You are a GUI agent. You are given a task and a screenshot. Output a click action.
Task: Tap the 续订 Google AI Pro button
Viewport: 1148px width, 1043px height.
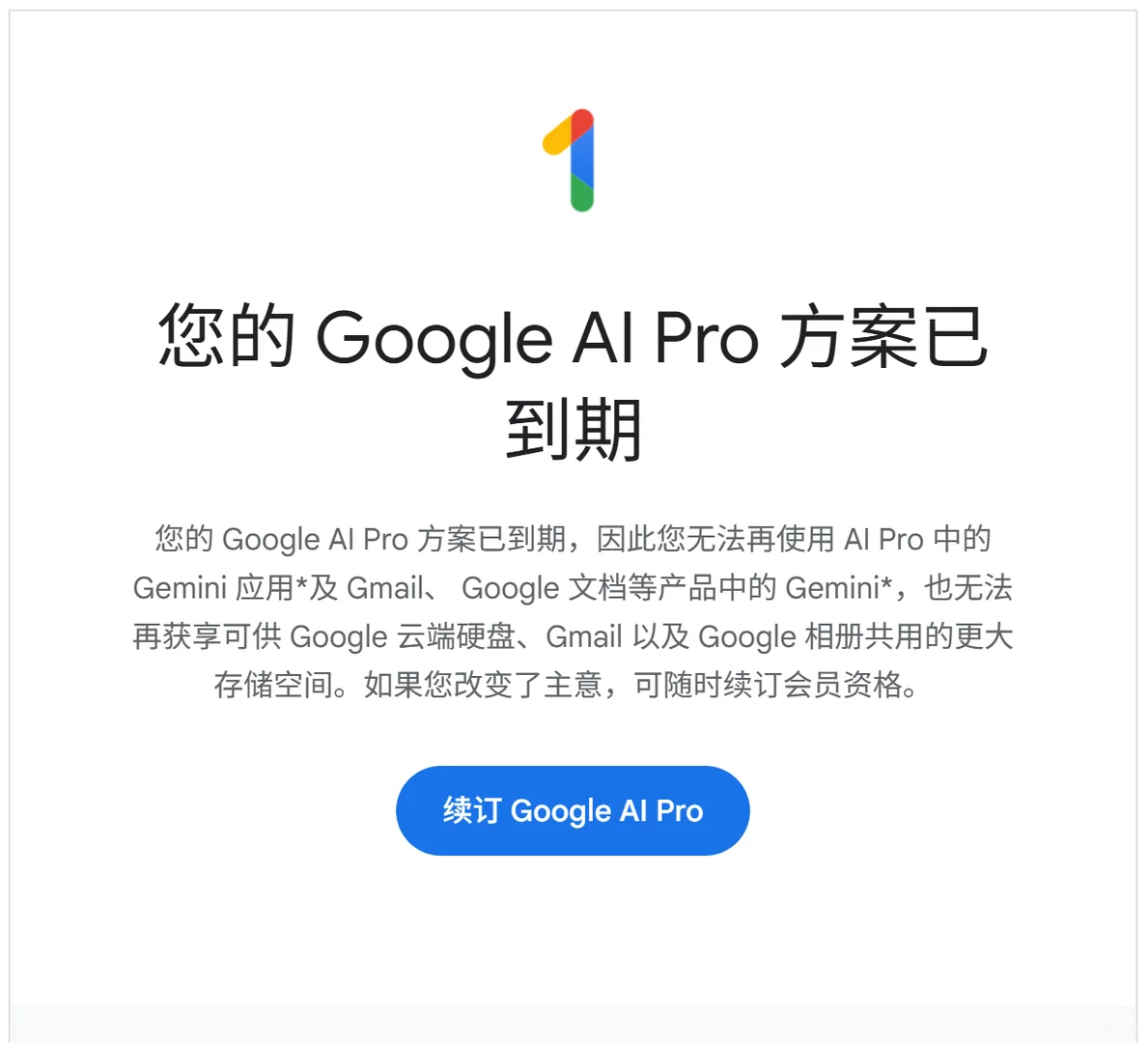coord(573,810)
